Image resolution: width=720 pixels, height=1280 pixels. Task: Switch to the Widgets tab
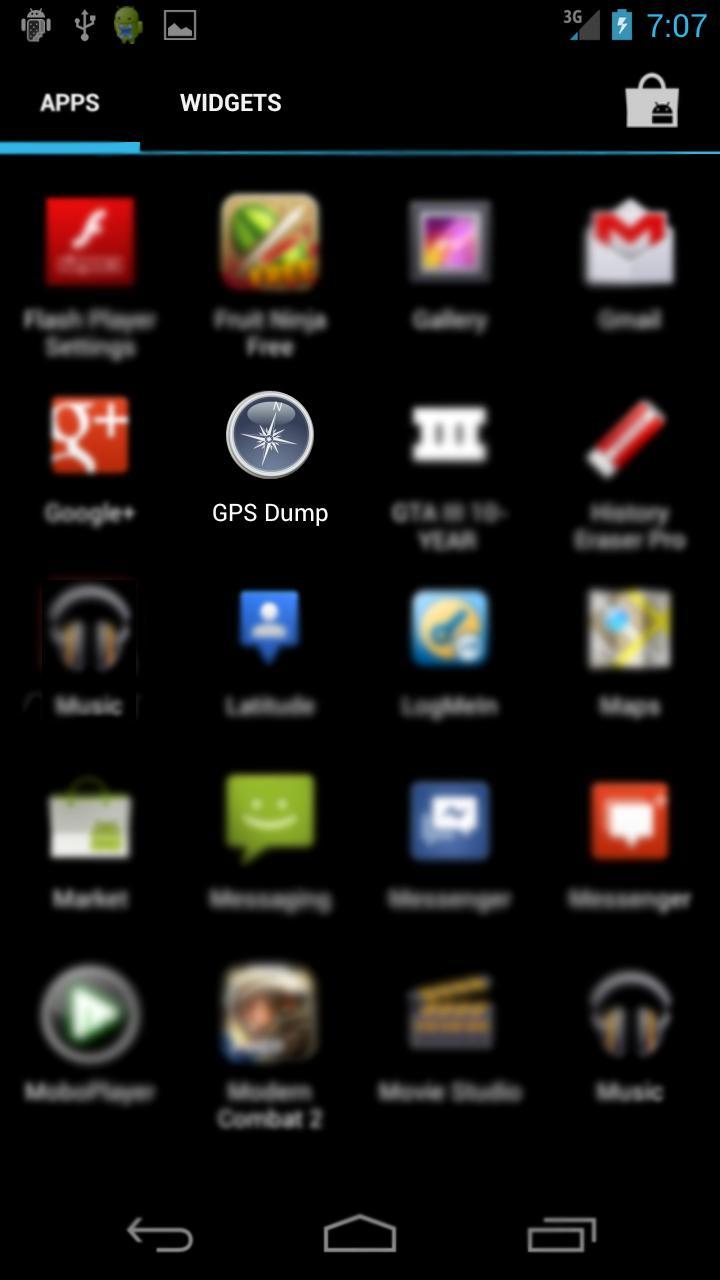[x=230, y=103]
